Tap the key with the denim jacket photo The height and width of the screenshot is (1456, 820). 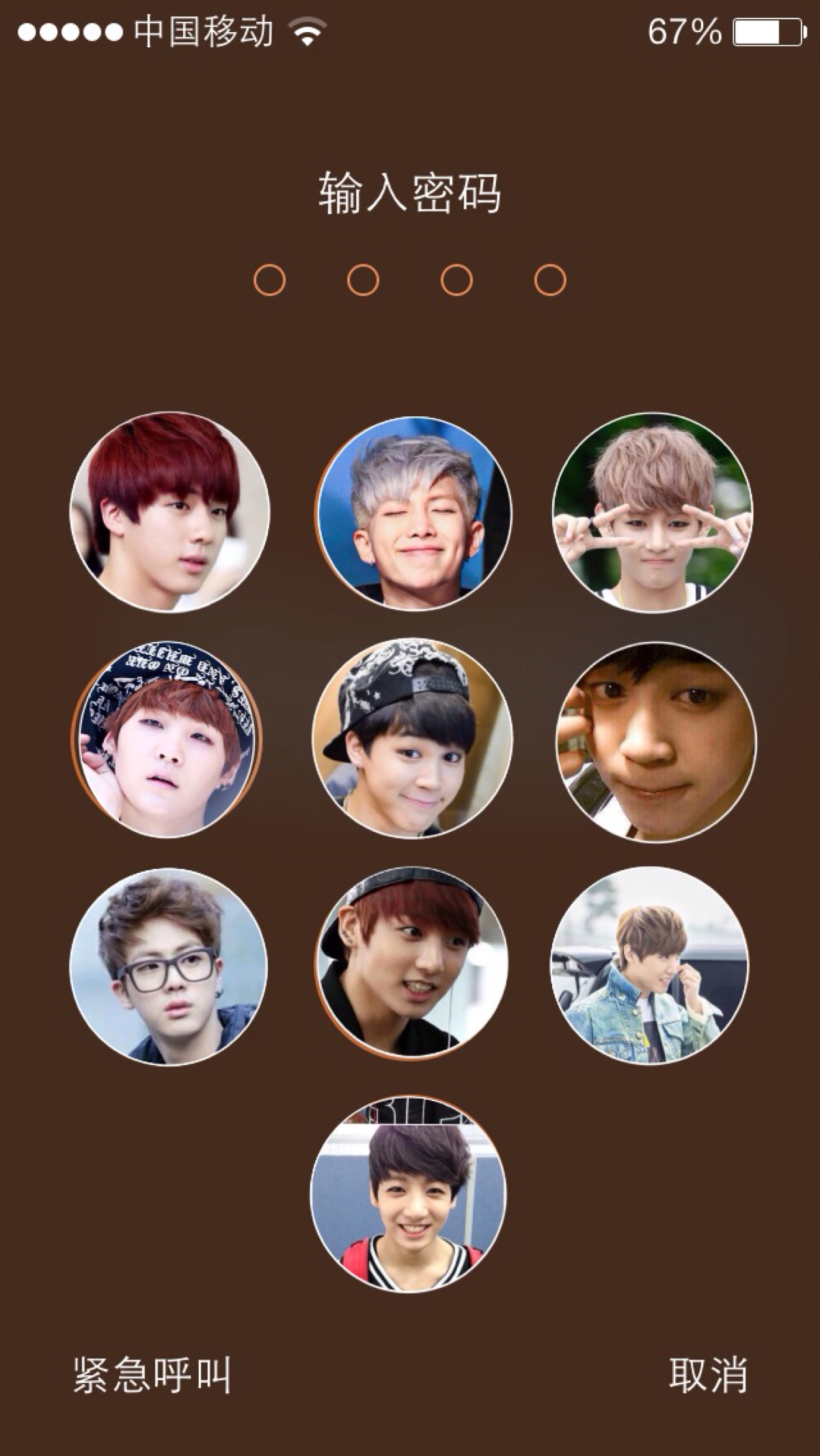point(649,965)
